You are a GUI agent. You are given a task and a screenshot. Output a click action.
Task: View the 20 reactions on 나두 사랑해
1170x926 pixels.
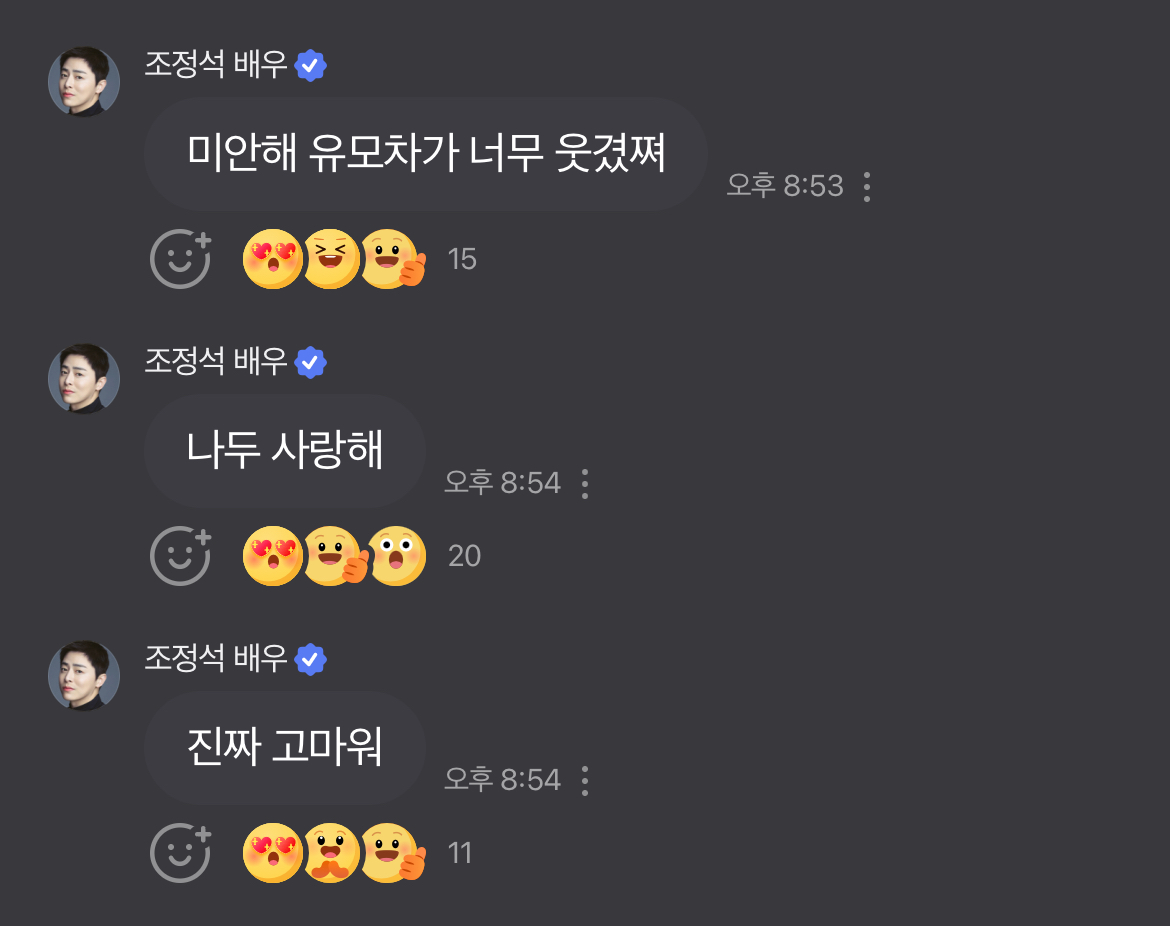[x=362, y=556]
